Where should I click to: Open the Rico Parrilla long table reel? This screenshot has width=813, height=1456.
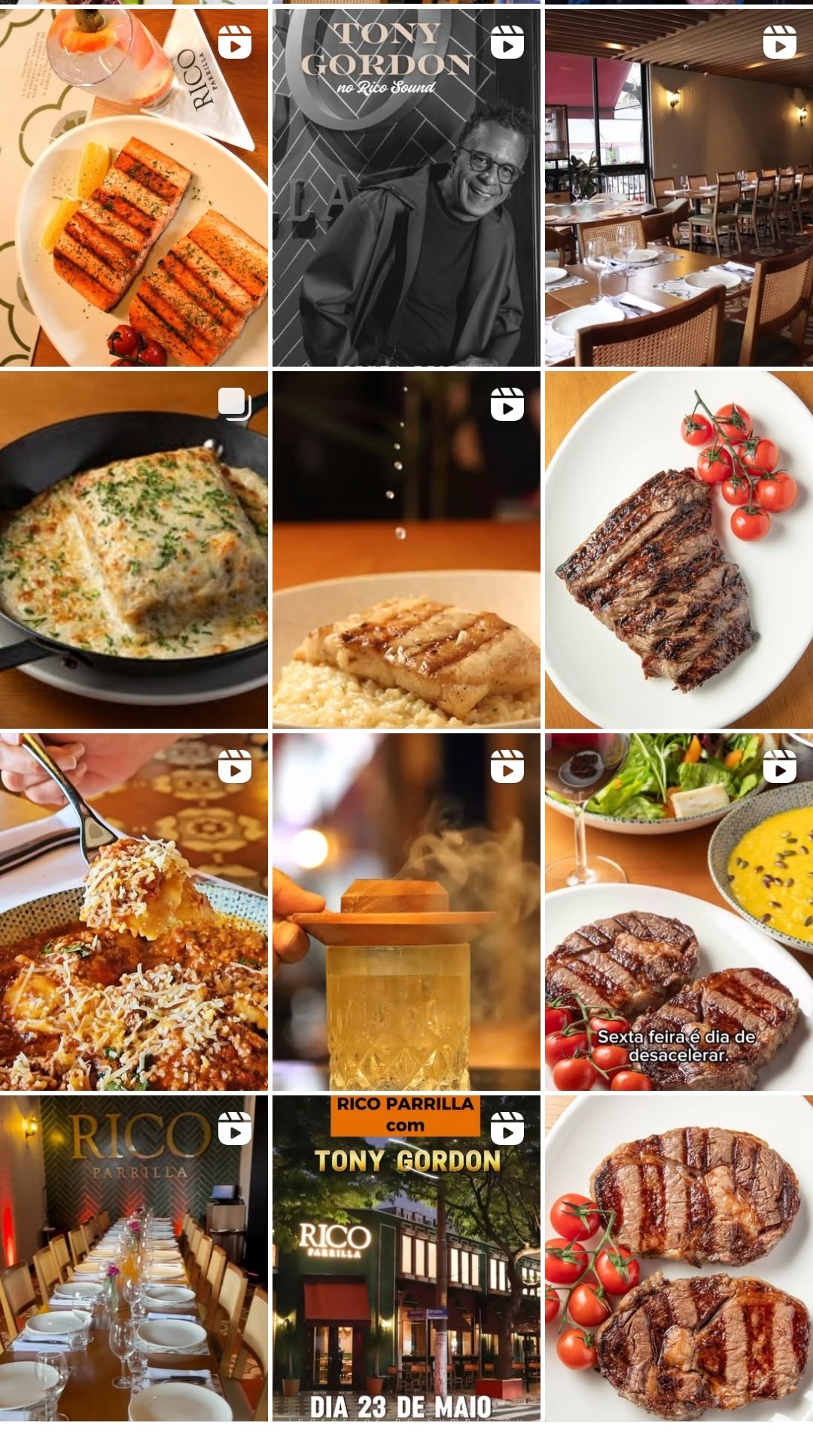coord(134,1258)
